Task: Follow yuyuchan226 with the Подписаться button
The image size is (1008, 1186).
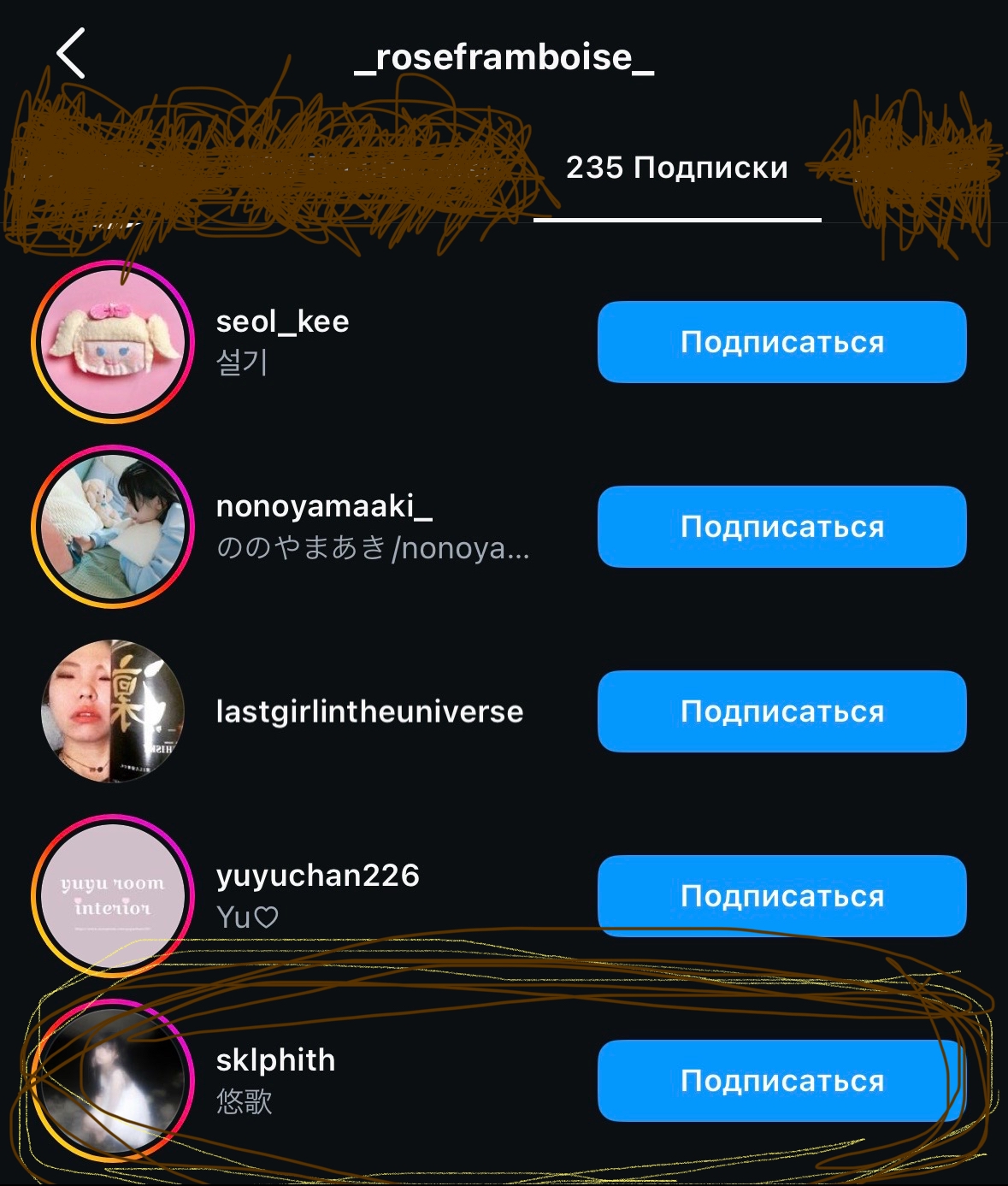Action: click(x=781, y=896)
